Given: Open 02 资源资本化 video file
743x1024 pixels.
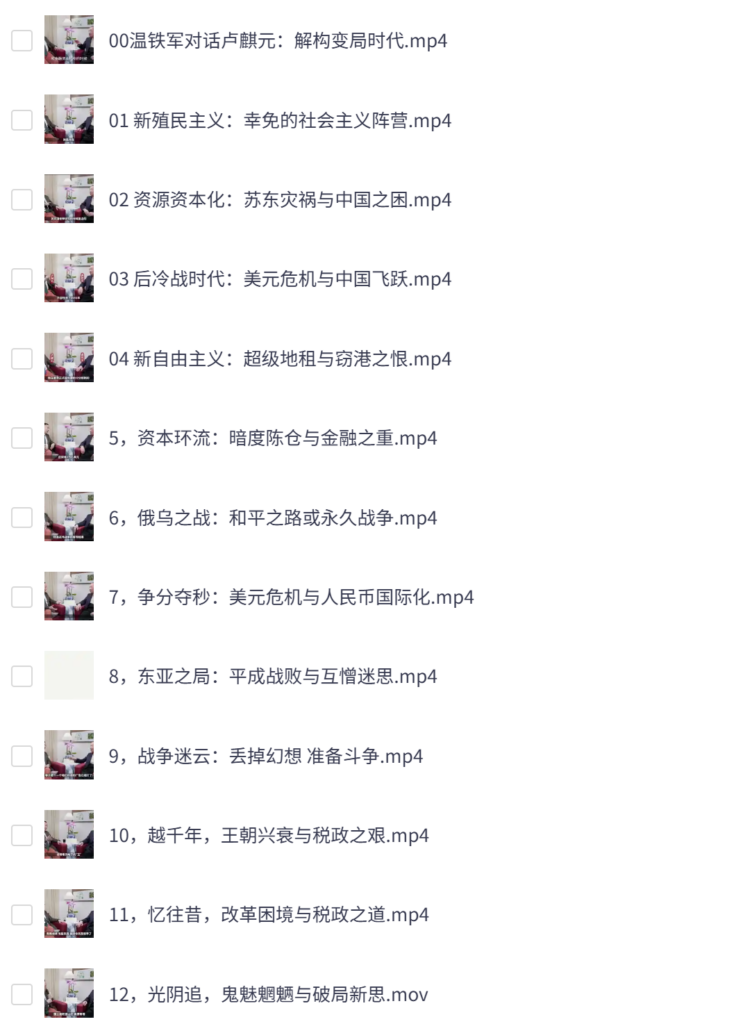Looking at the screenshot, I should click(x=280, y=200).
